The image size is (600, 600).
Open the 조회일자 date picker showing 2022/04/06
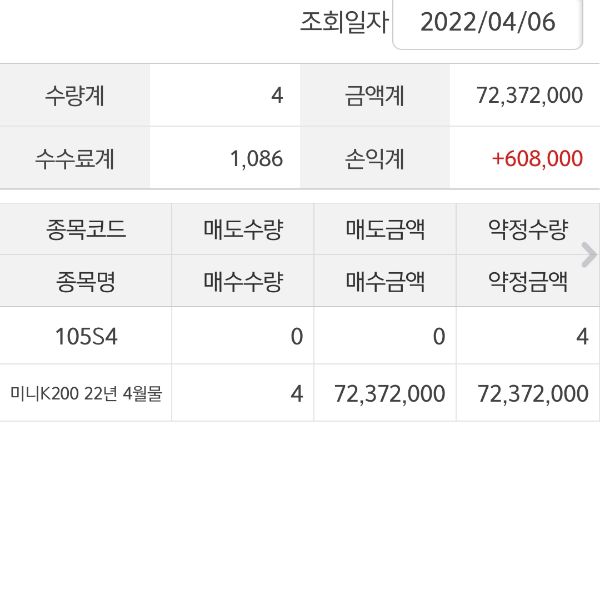coord(487,23)
